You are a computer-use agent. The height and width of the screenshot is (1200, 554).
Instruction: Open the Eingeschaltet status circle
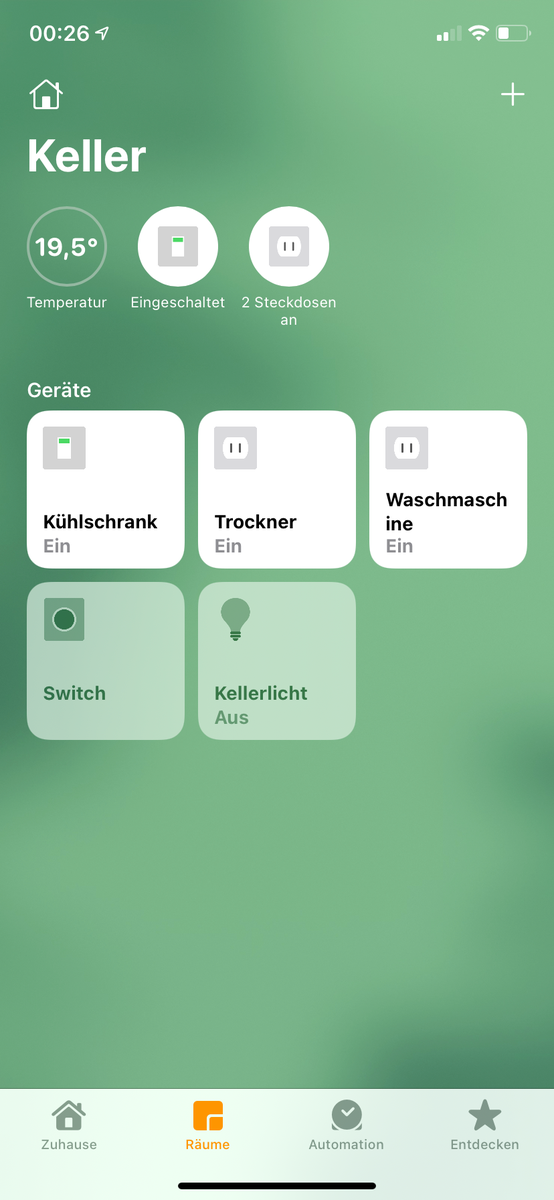[178, 247]
